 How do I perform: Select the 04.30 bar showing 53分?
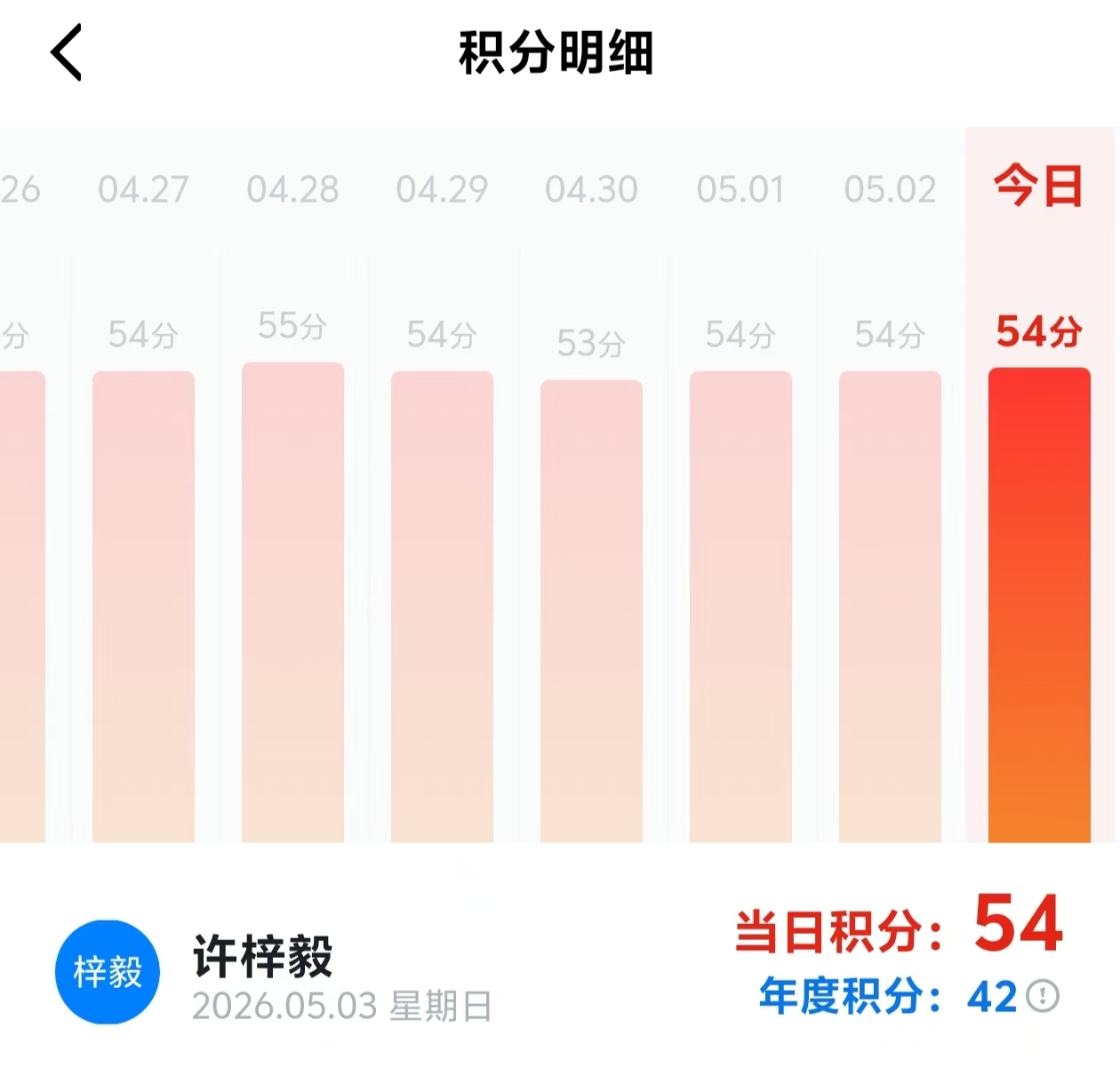tap(591, 611)
